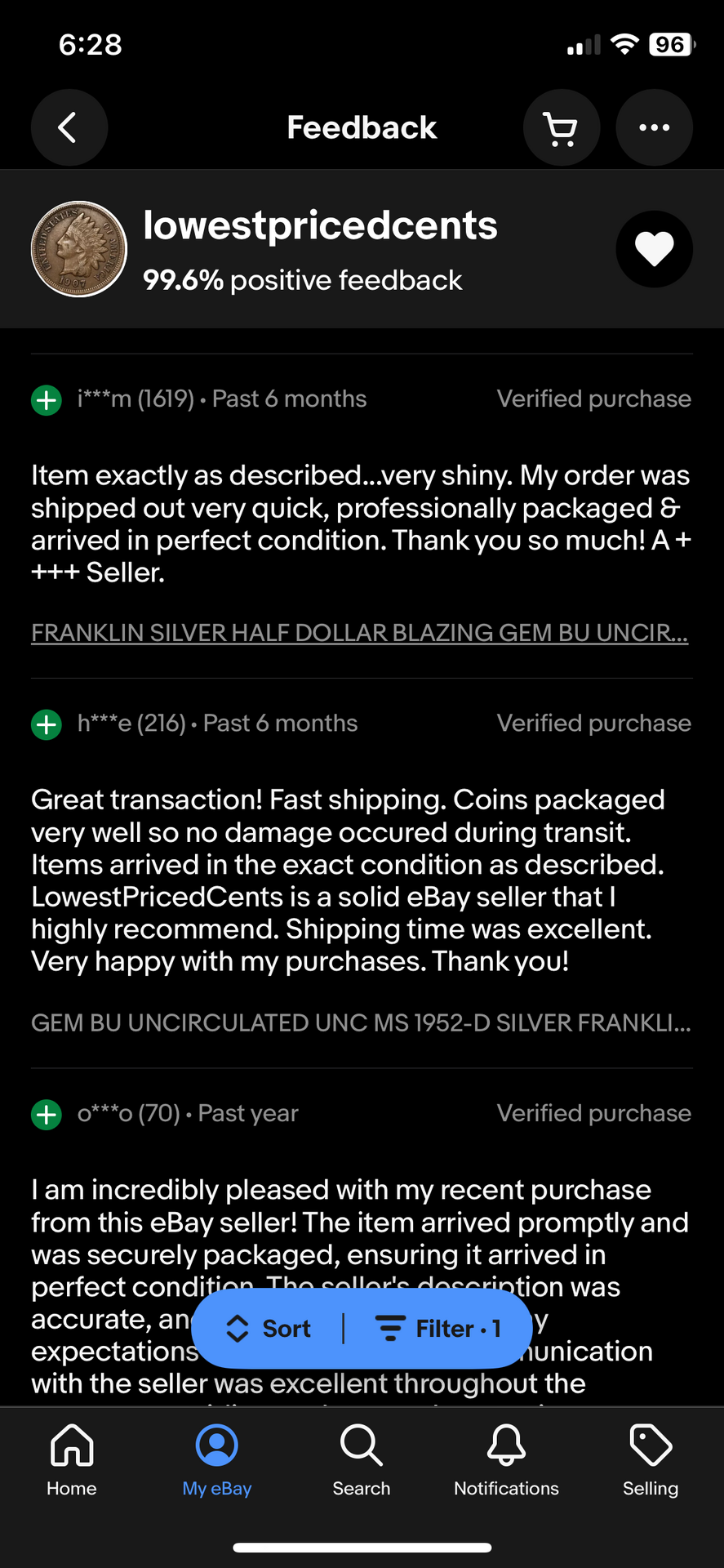Open the lowestpricedcents seller profile picture
The image size is (724, 1568).
pyautogui.click(x=79, y=249)
